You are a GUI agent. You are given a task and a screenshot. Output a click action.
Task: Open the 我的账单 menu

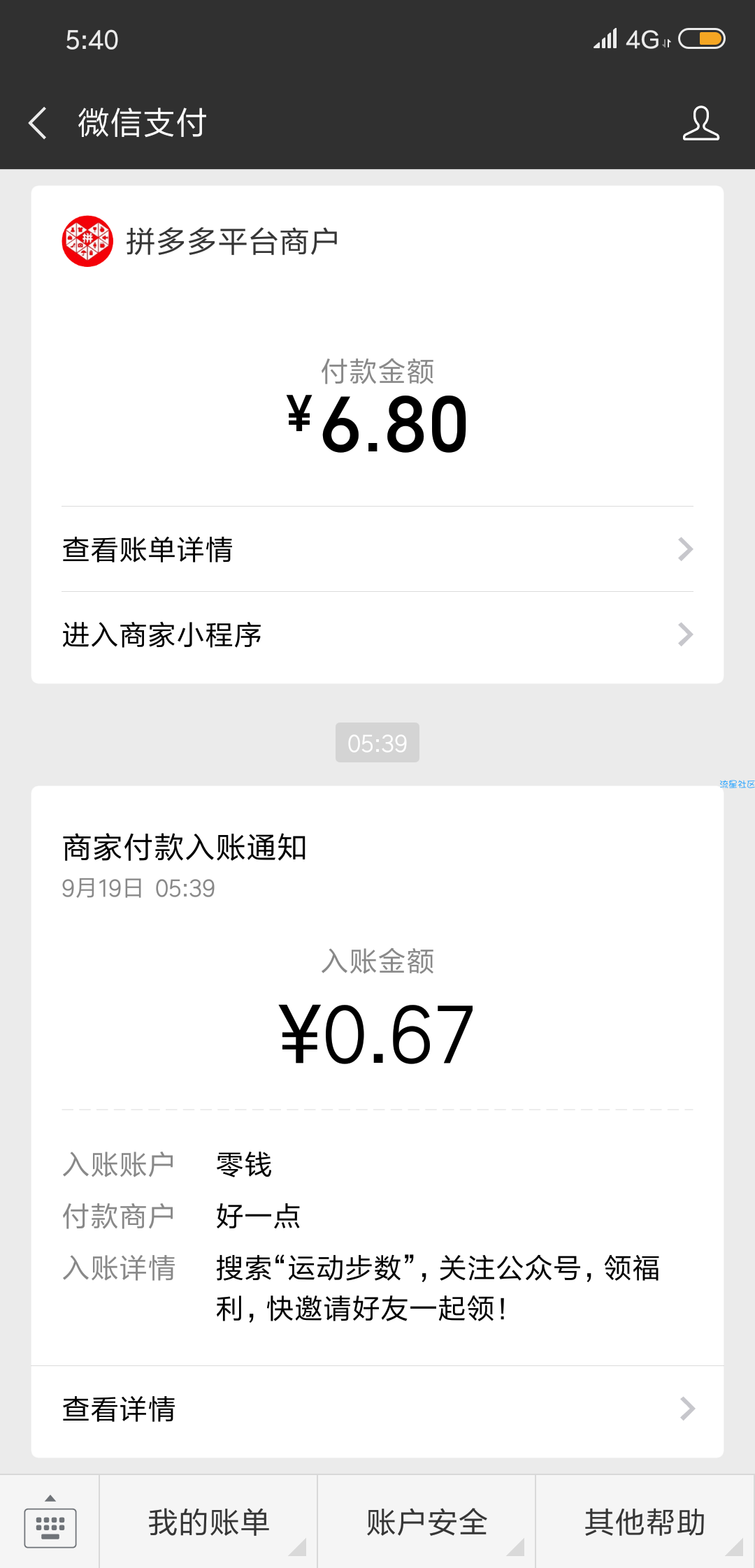208,1523
